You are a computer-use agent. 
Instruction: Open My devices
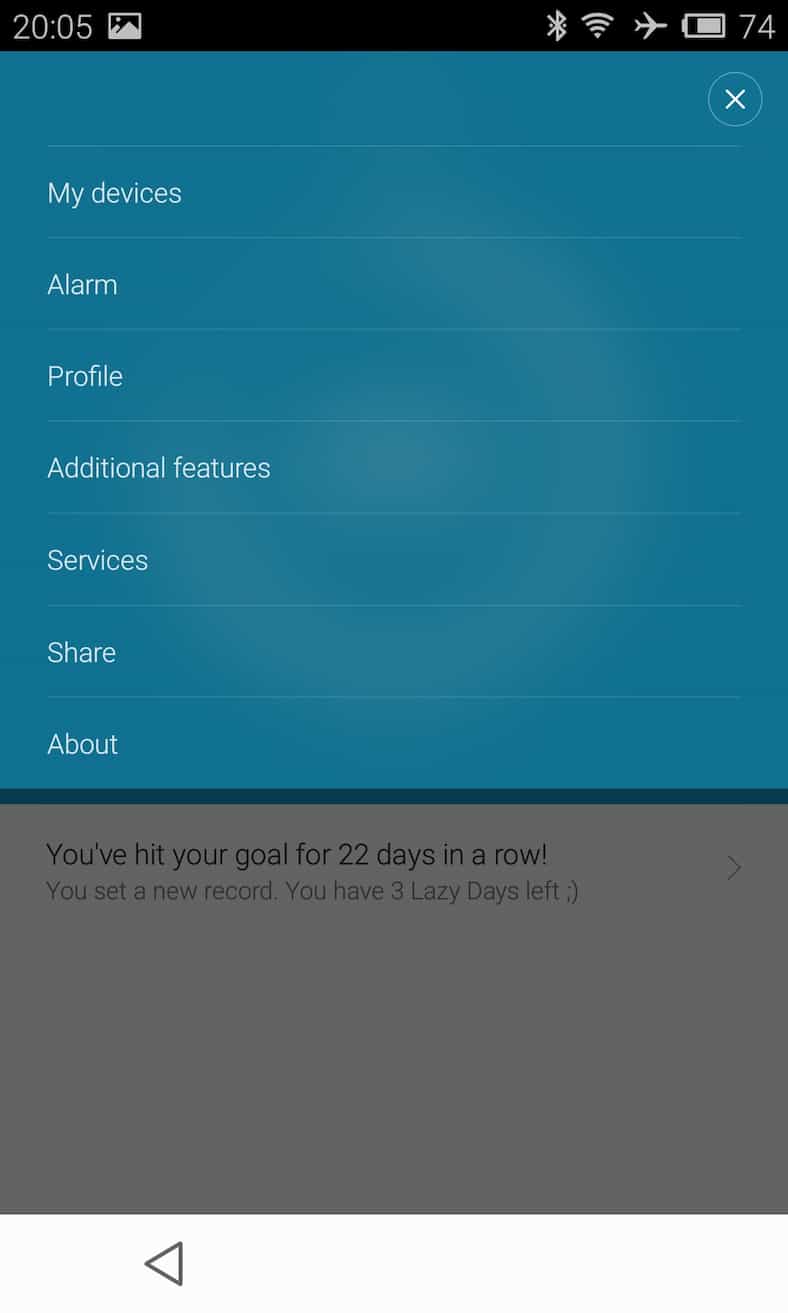115,193
